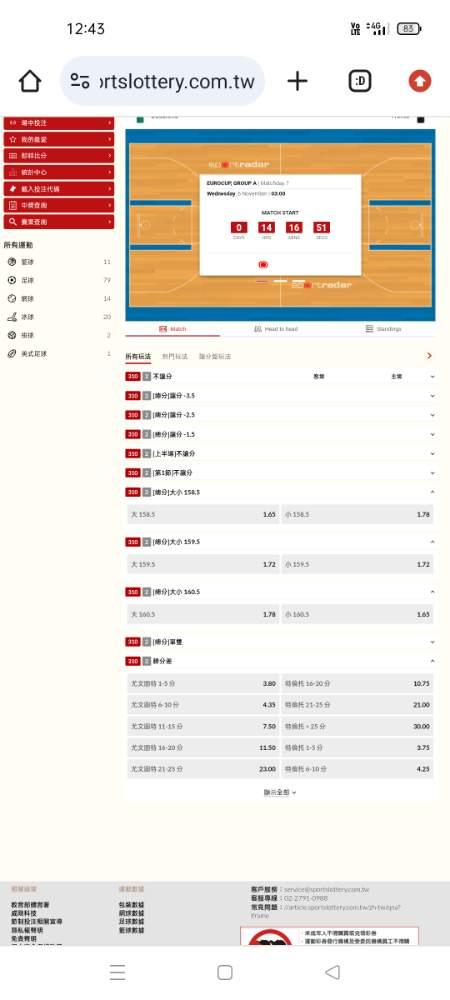Open the browser address bar

point(162,81)
